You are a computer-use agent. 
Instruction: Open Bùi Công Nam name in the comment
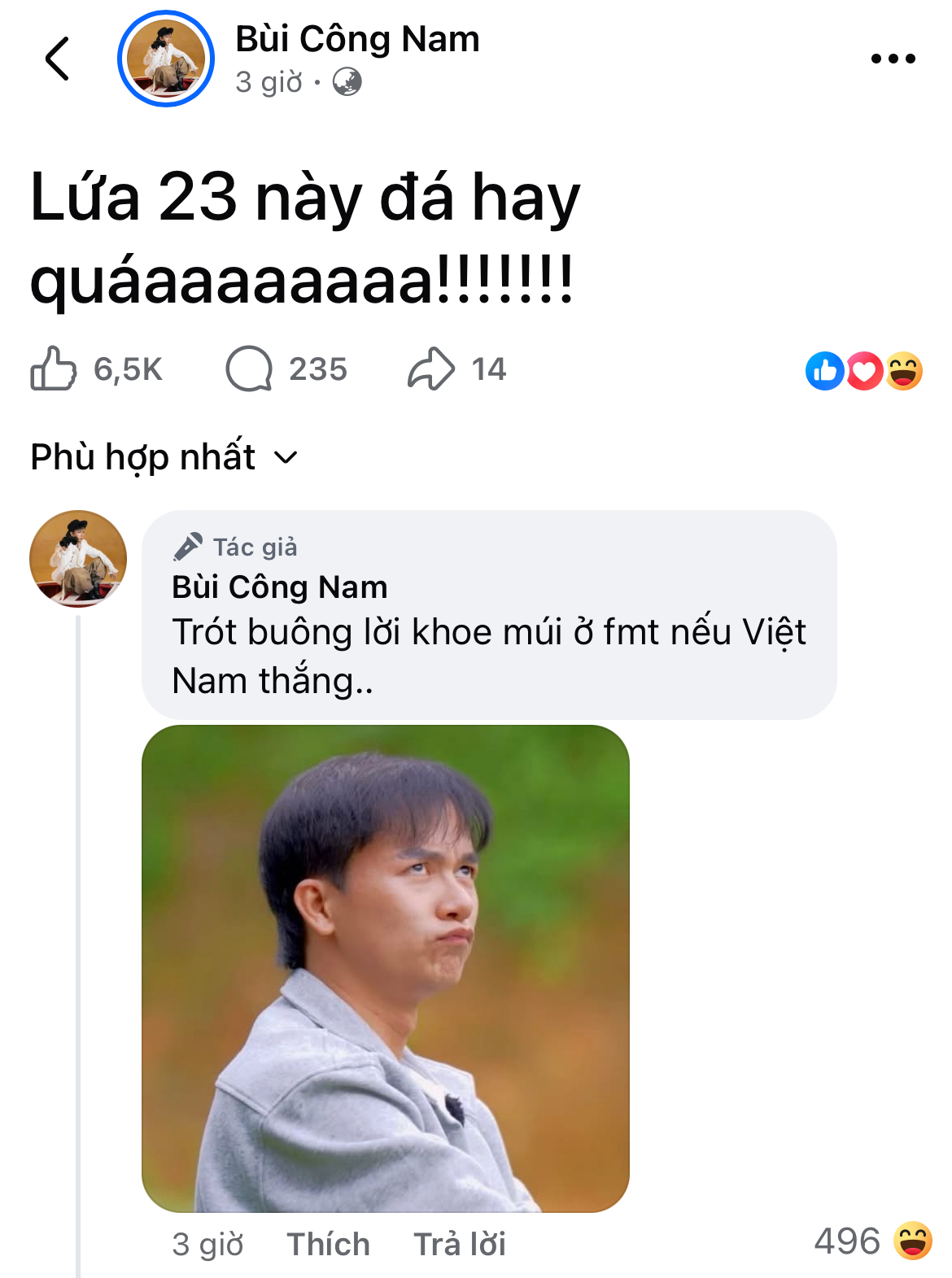coord(279,587)
